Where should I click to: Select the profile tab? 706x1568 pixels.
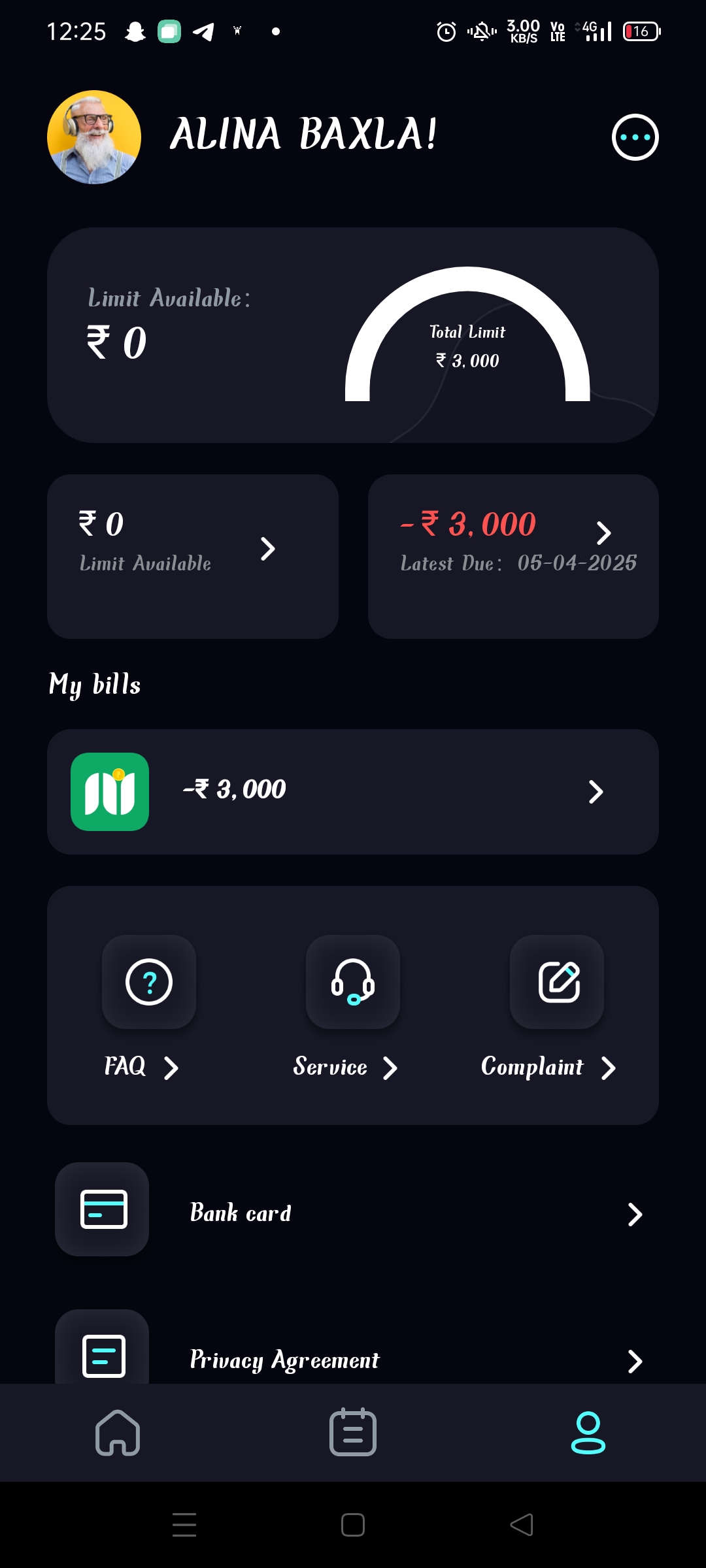pyautogui.click(x=588, y=1433)
